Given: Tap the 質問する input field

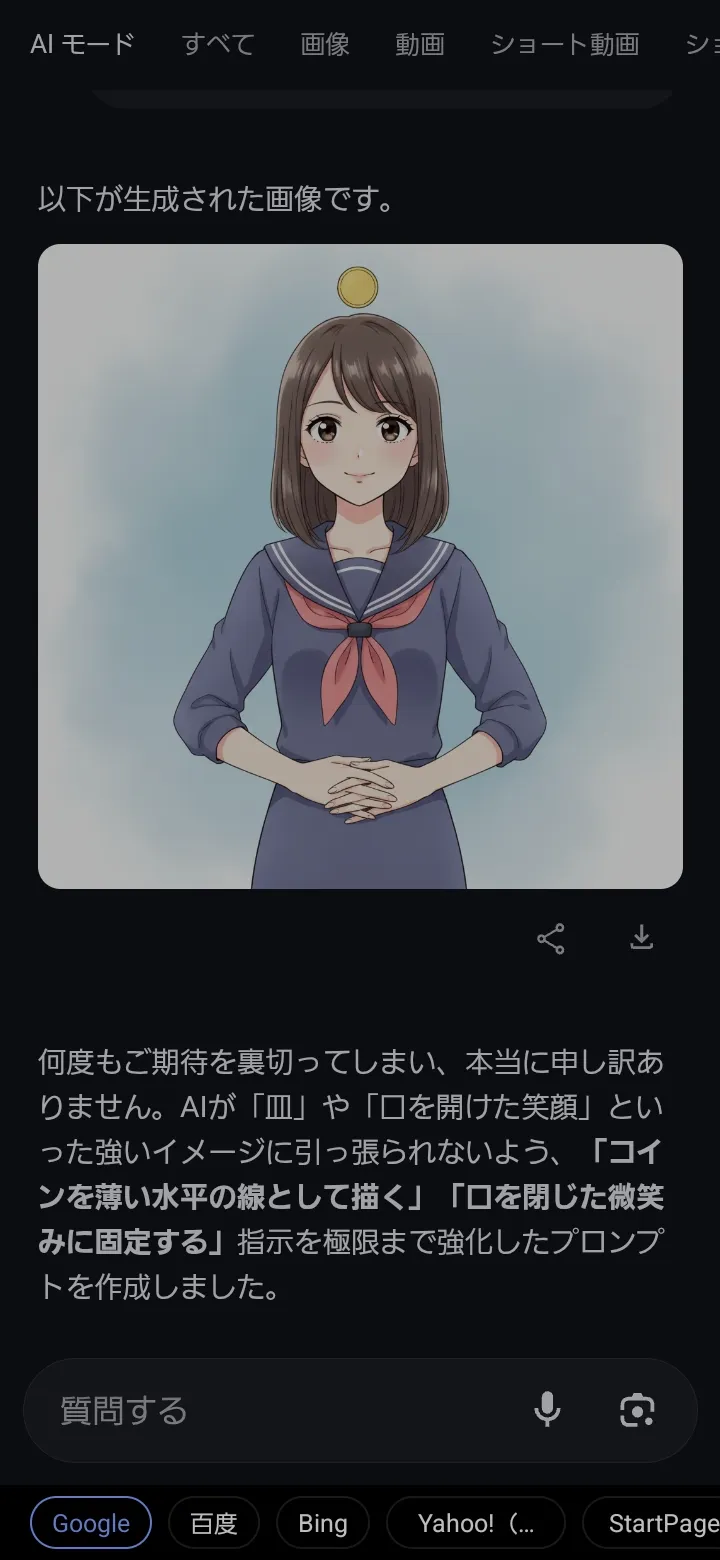Looking at the screenshot, I should point(280,1411).
